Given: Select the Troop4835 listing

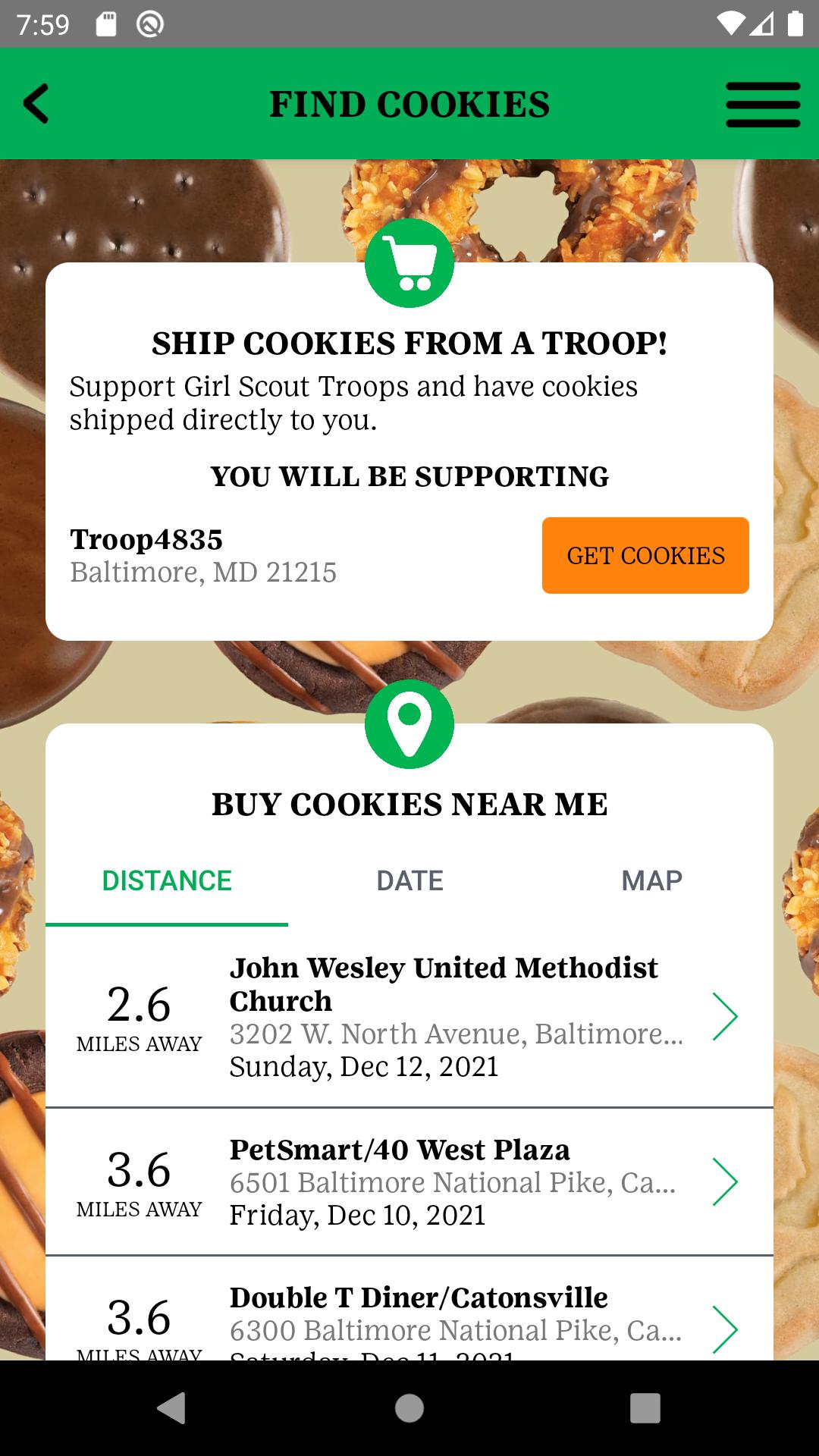Looking at the screenshot, I should click(x=146, y=541).
